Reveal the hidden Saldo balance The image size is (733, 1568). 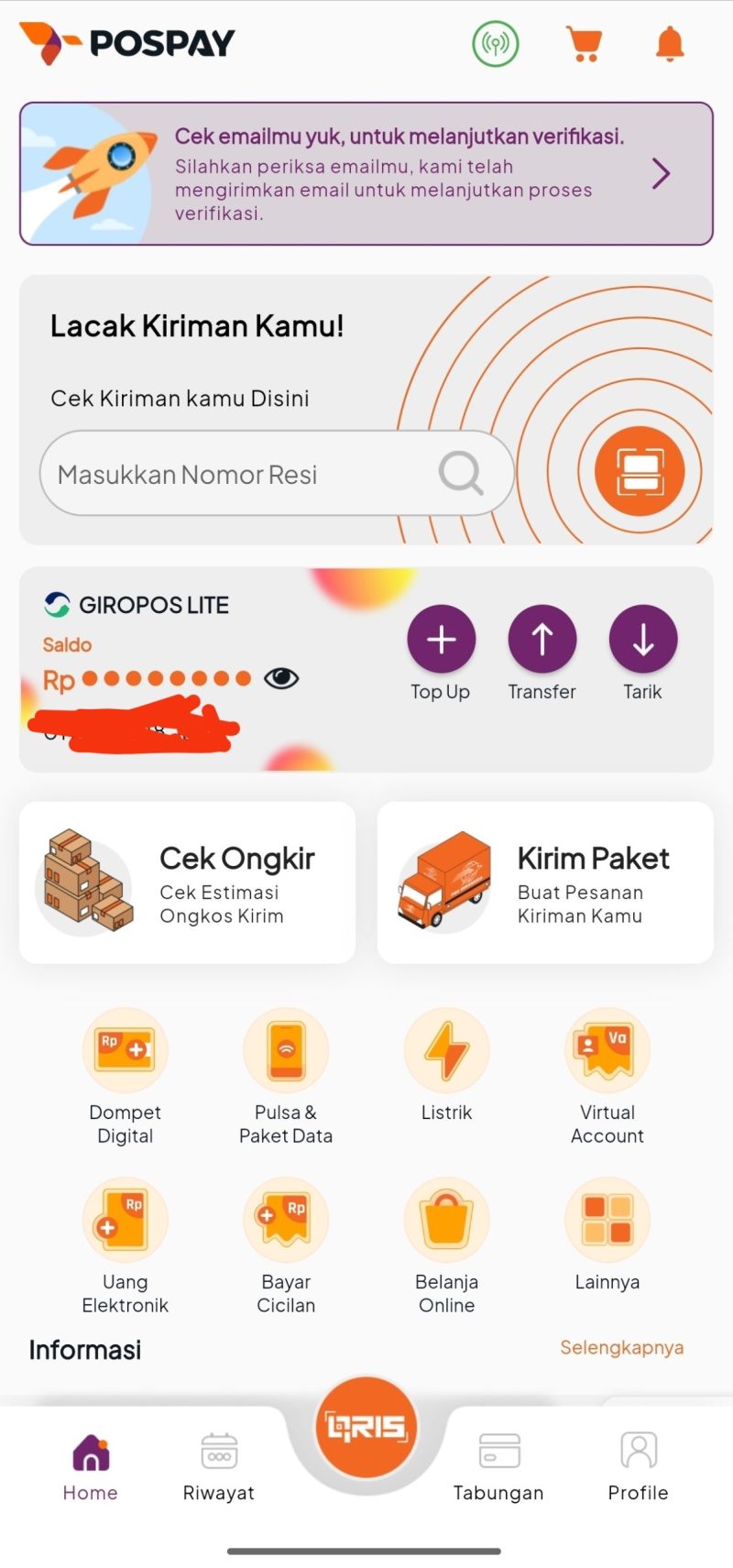281,678
